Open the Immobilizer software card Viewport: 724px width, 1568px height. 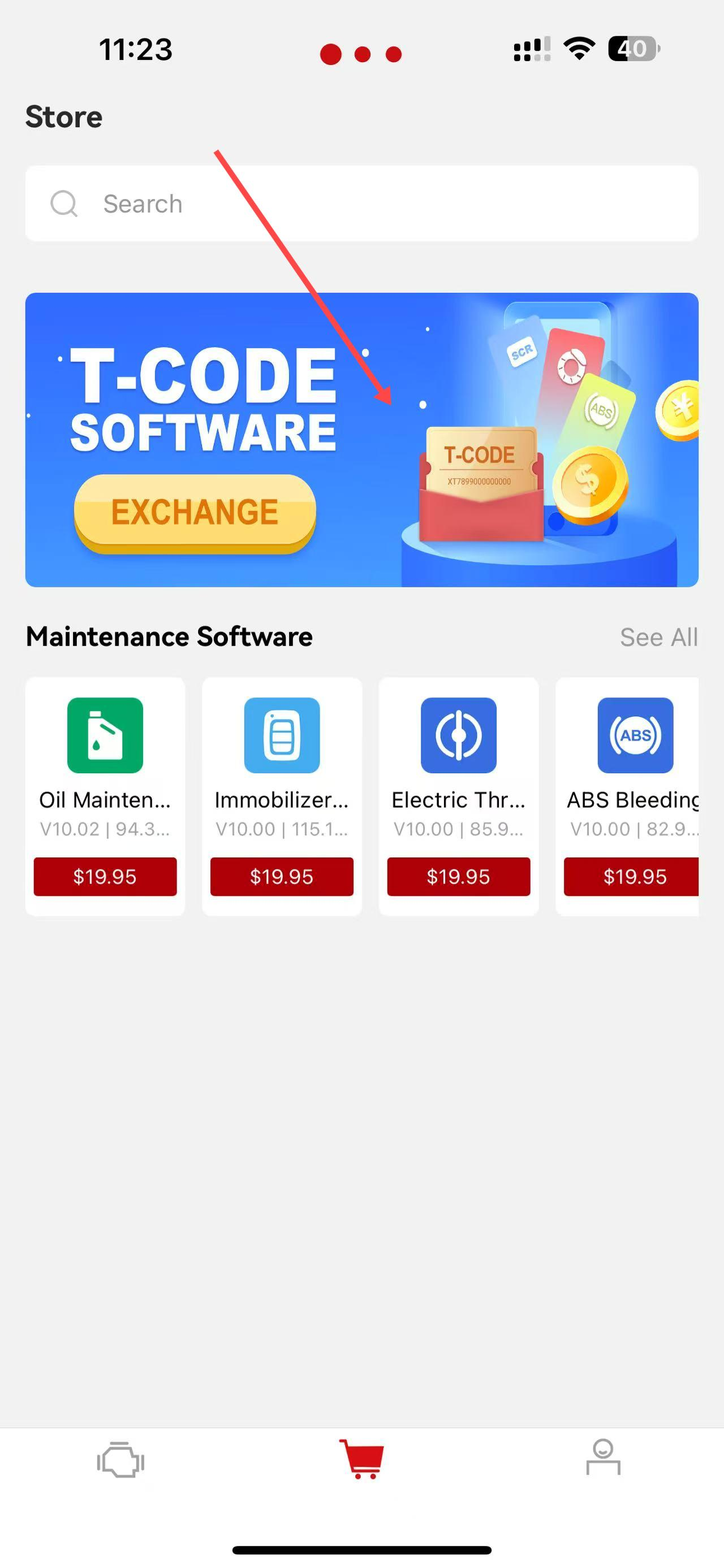(x=281, y=755)
